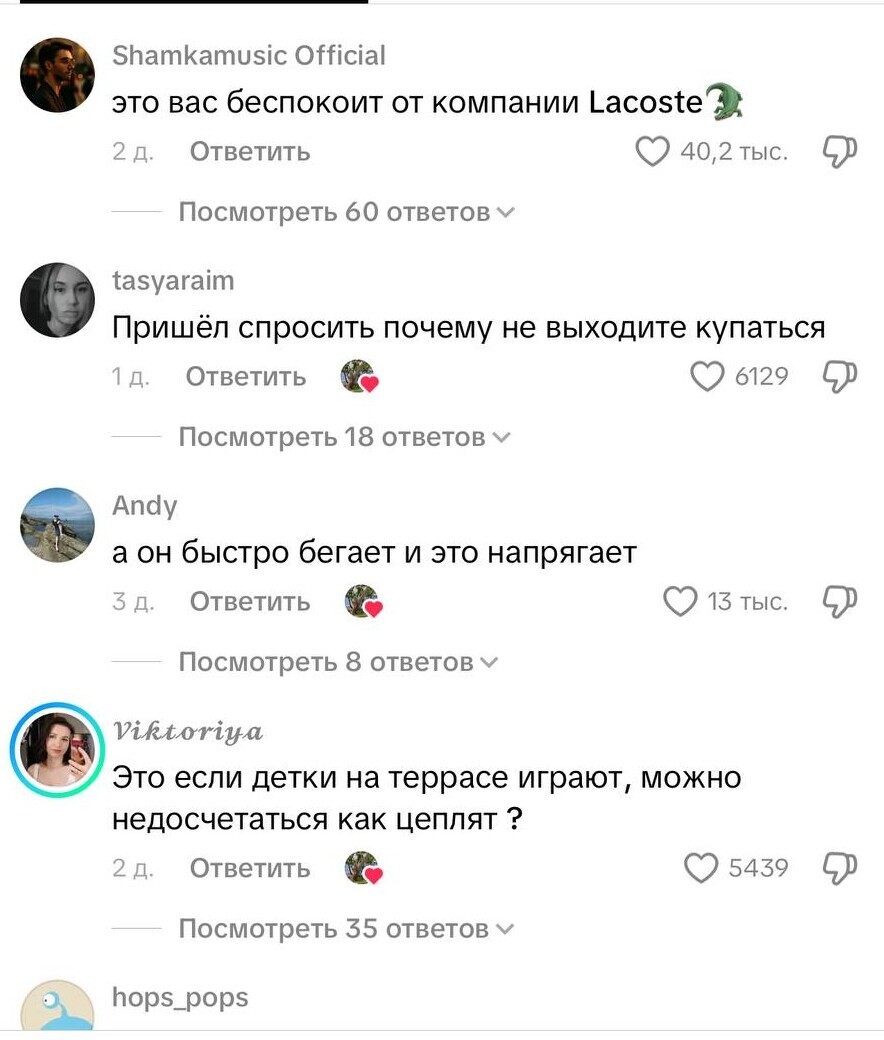The image size is (884, 1040).
Task: Dislike Viktoriya's comment
Action: pyautogui.click(x=838, y=867)
